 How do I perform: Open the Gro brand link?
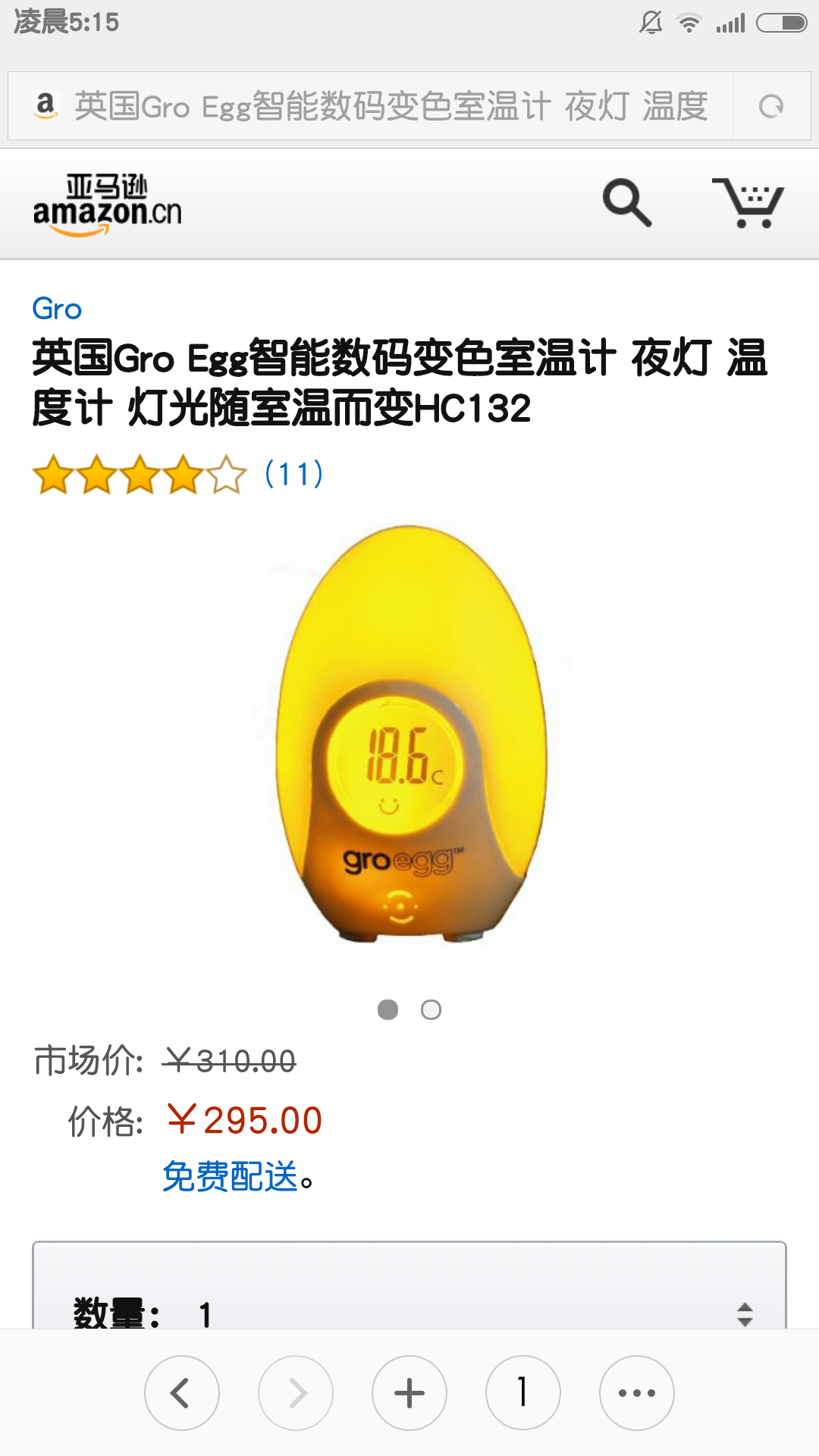coord(55,309)
